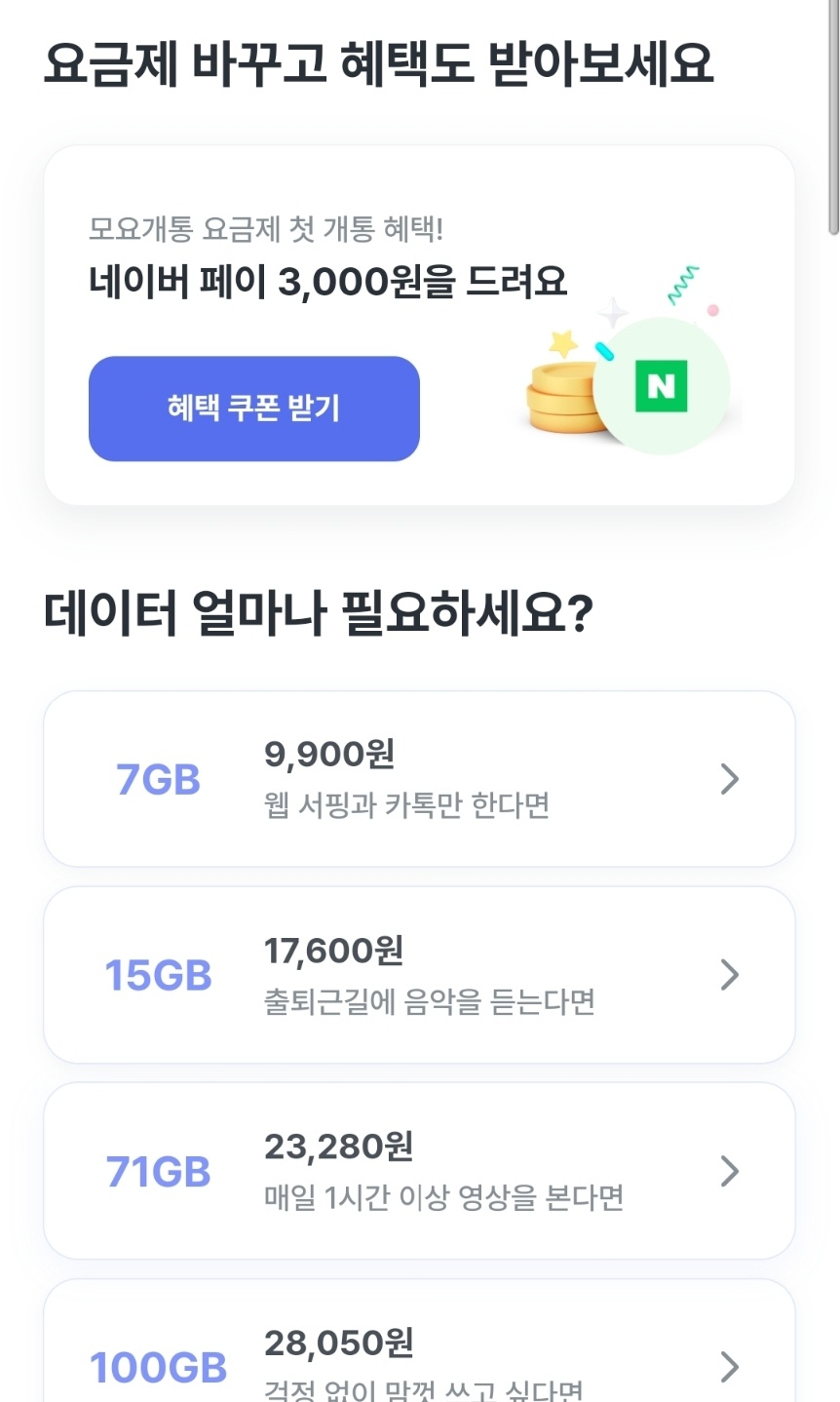Tap the 7GB plan data label
Screen dimensions: 840x1402
(x=159, y=778)
